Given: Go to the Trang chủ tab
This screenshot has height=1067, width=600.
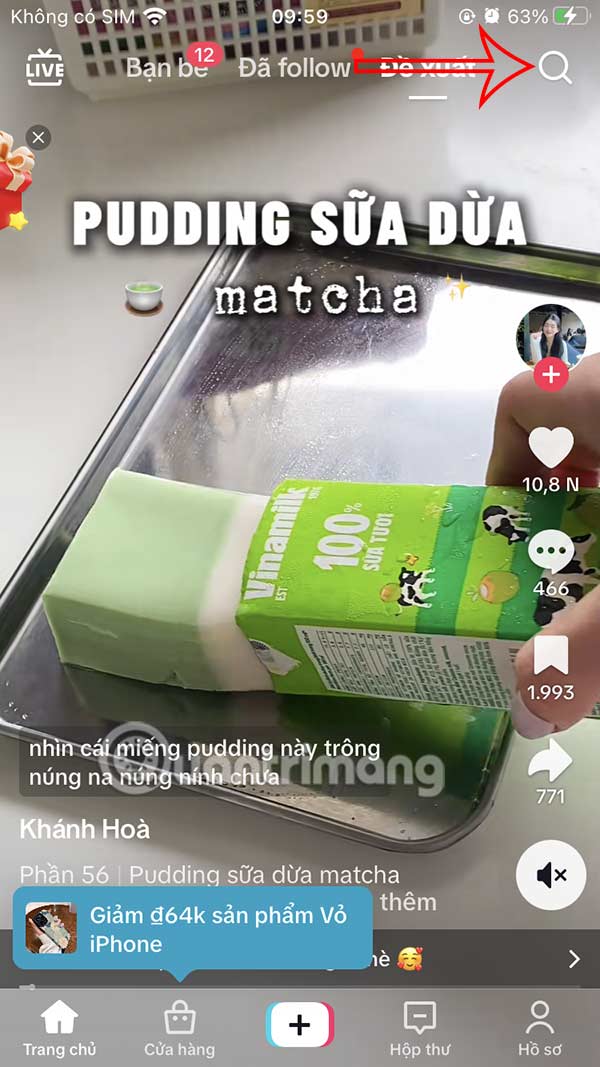Looking at the screenshot, I should click(60, 1029).
